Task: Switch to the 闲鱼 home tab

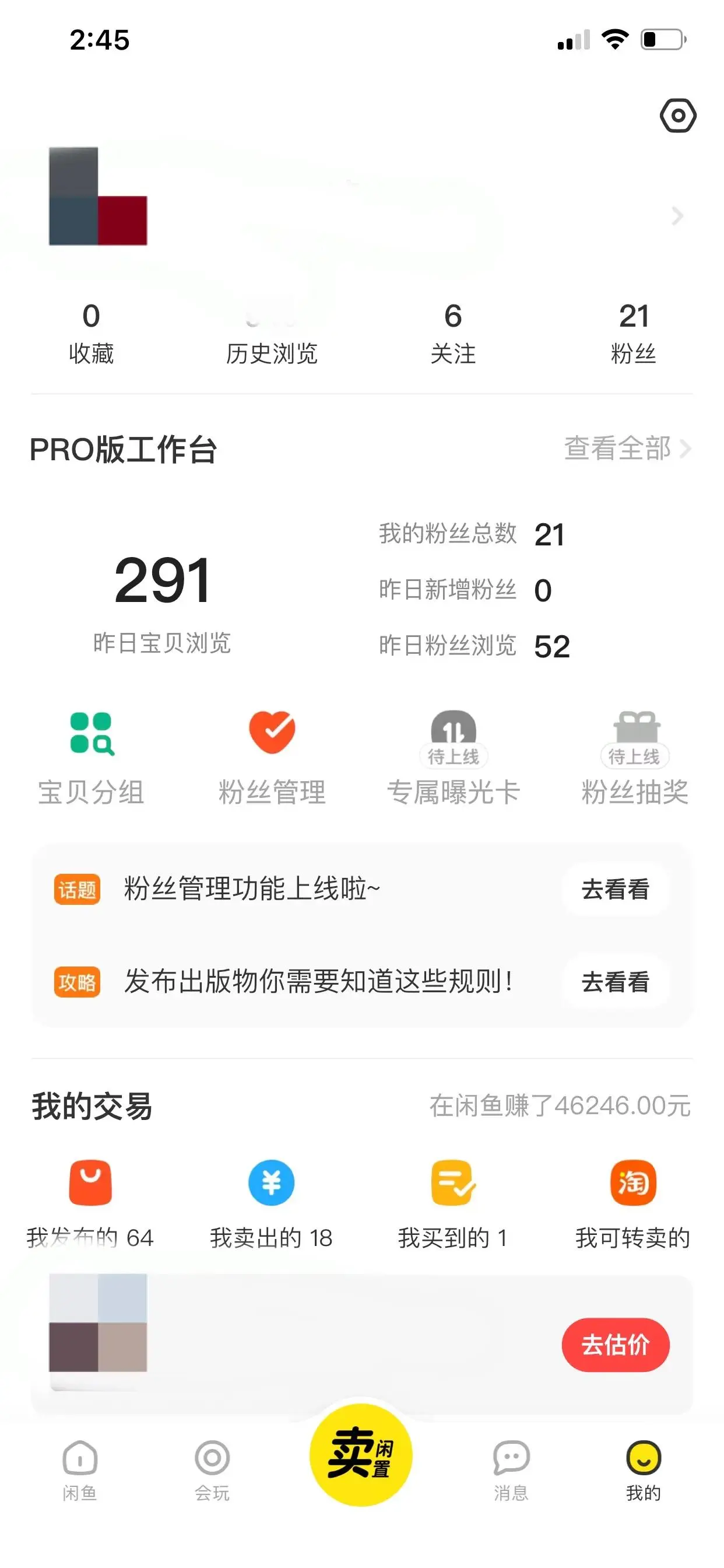Action: point(80,1469)
